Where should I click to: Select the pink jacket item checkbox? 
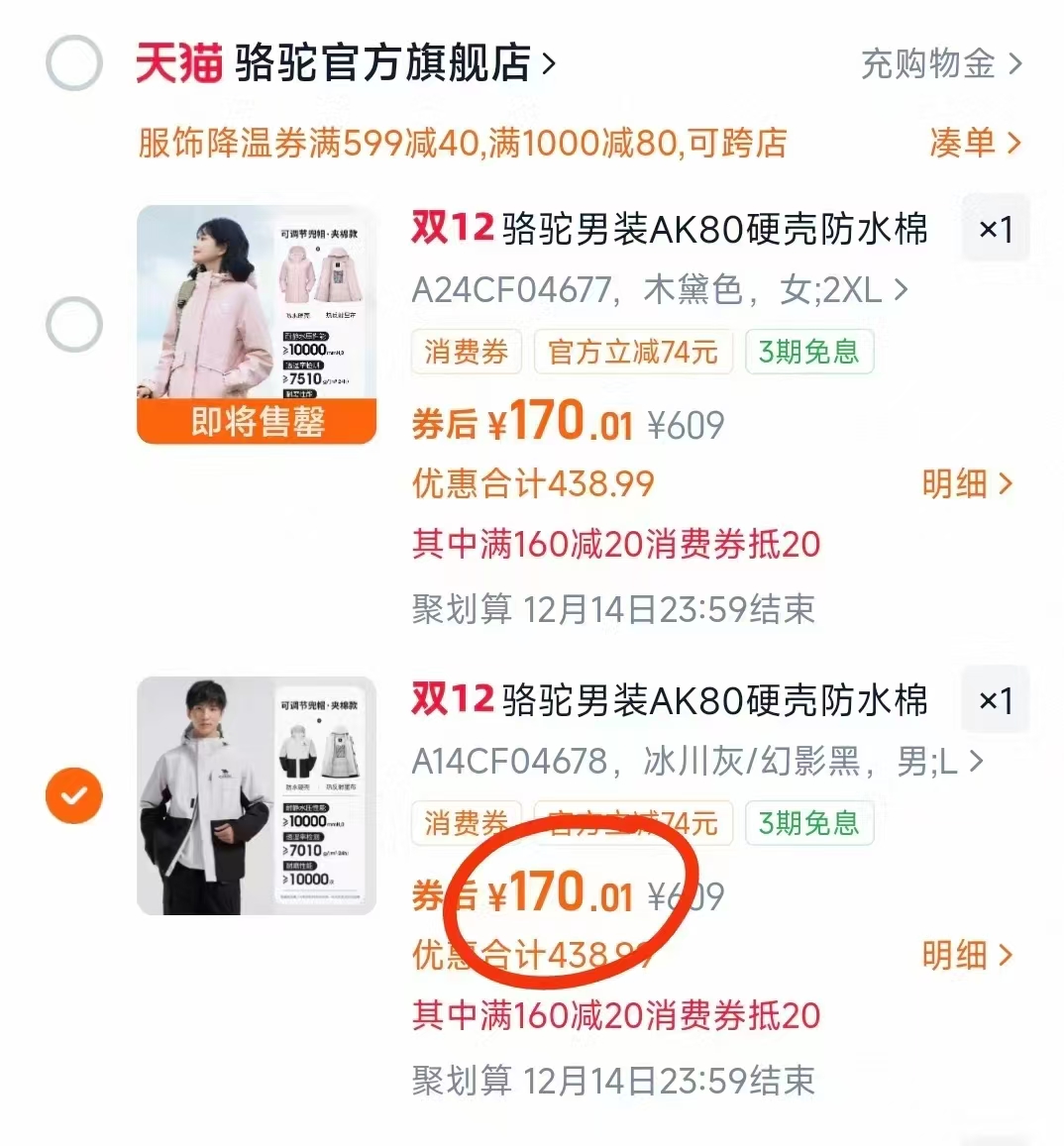[x=73, y=322]
